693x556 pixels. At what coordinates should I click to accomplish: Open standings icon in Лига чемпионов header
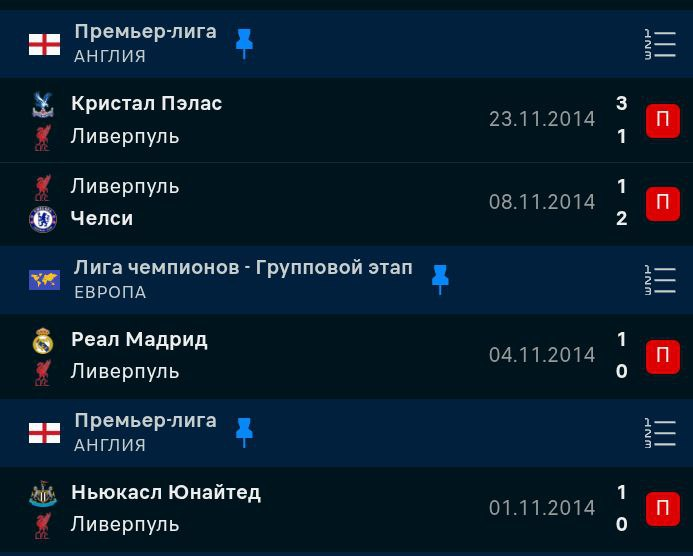tap(660, 279)
